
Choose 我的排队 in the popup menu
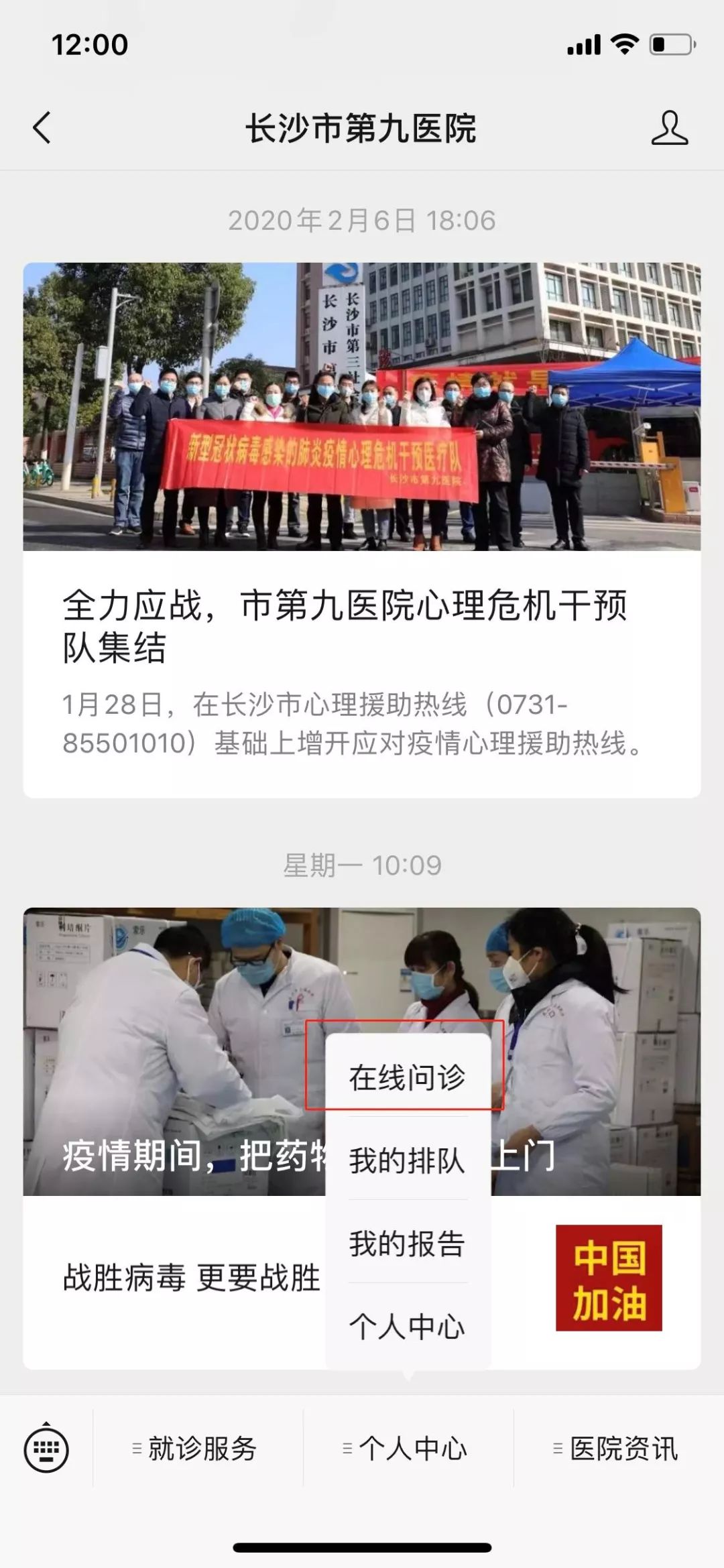tap(407, 1160)
